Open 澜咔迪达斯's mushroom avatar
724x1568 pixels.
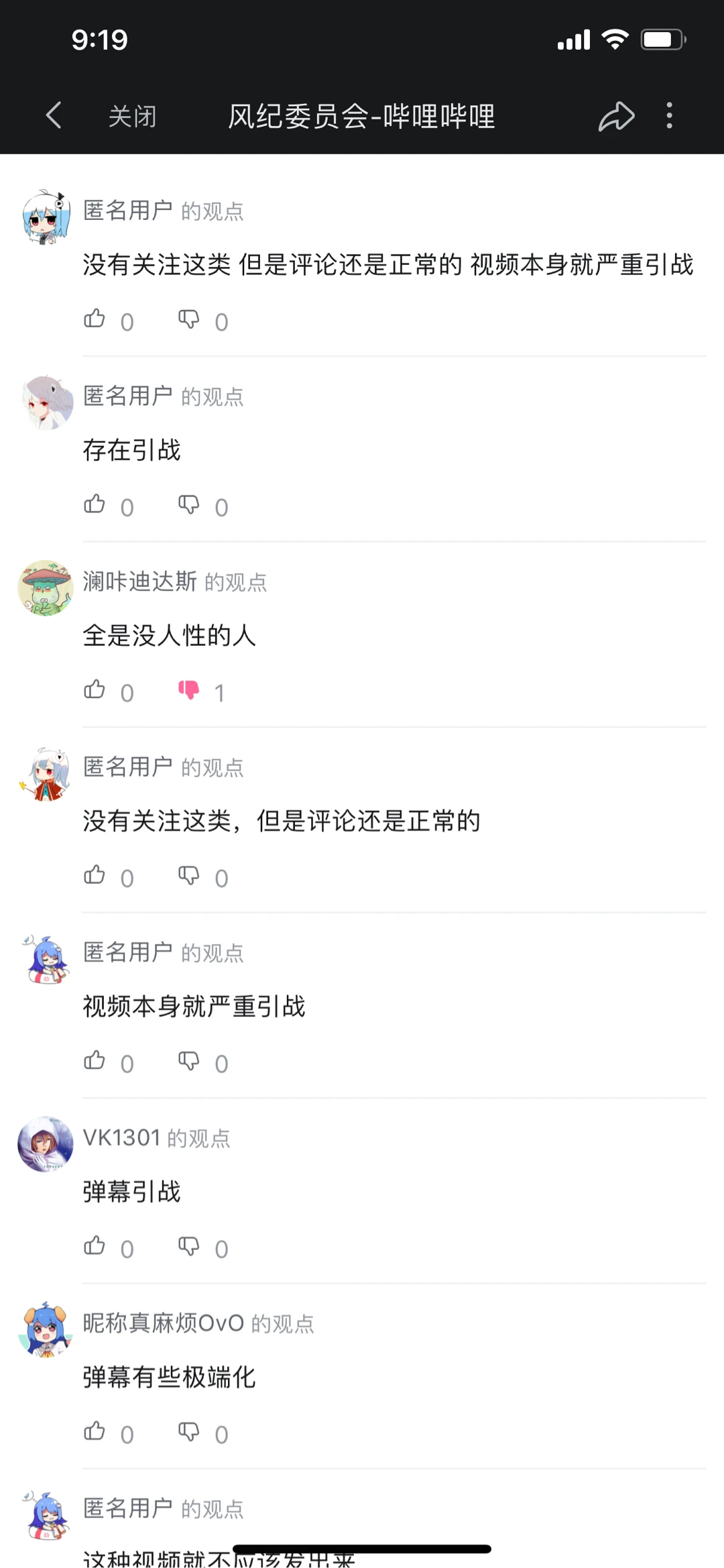click(x=46, y=588)
